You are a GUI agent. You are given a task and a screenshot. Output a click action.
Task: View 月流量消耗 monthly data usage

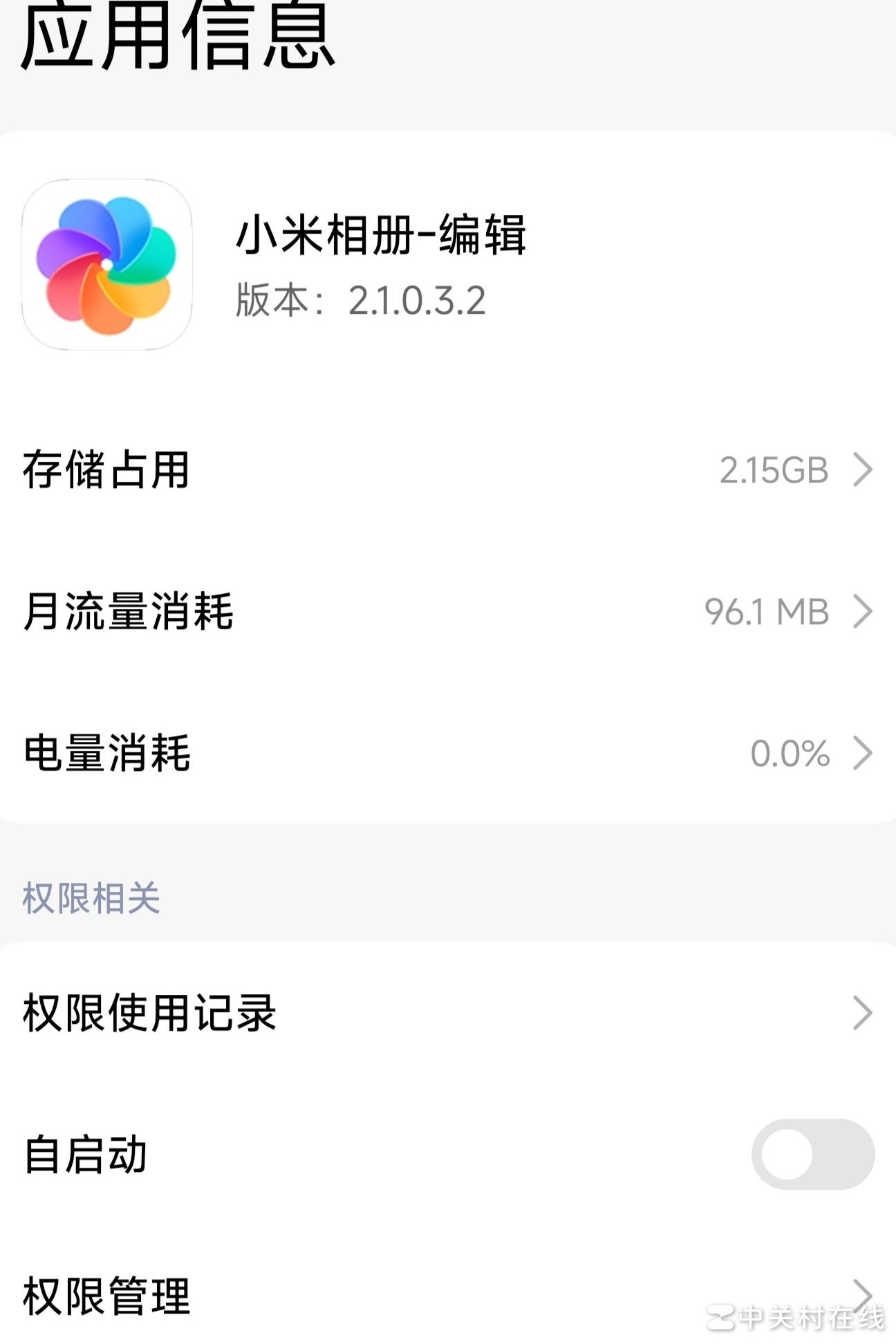[x=448, y=612]
